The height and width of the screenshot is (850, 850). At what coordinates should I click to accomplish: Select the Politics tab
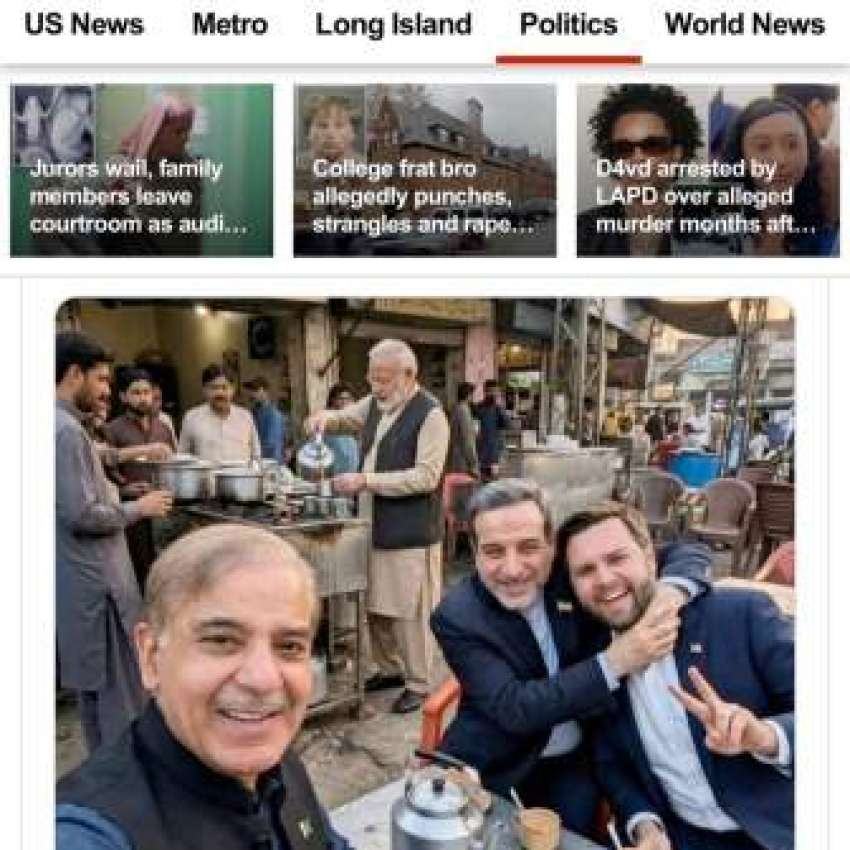tap(568, 25)
